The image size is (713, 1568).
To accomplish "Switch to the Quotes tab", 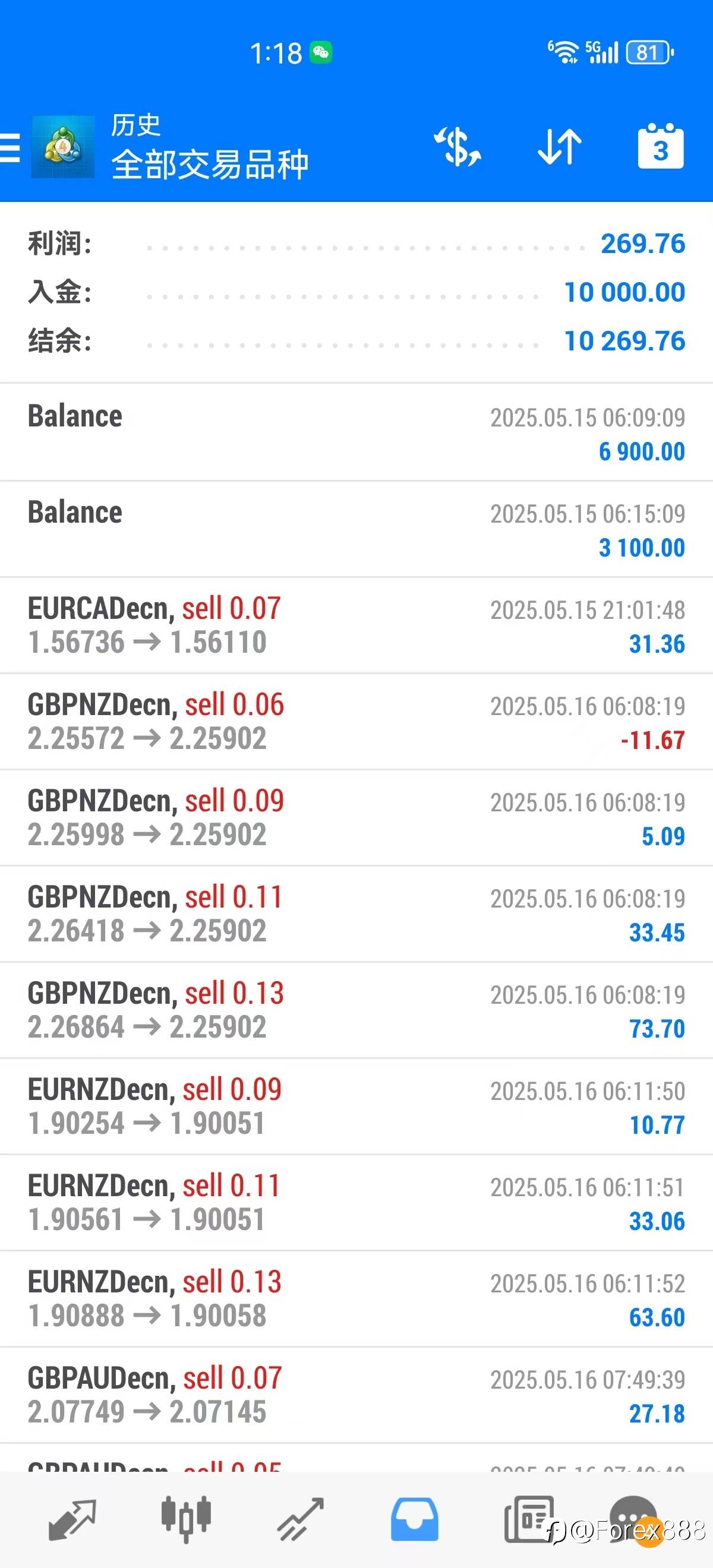I will [72, 1519].
